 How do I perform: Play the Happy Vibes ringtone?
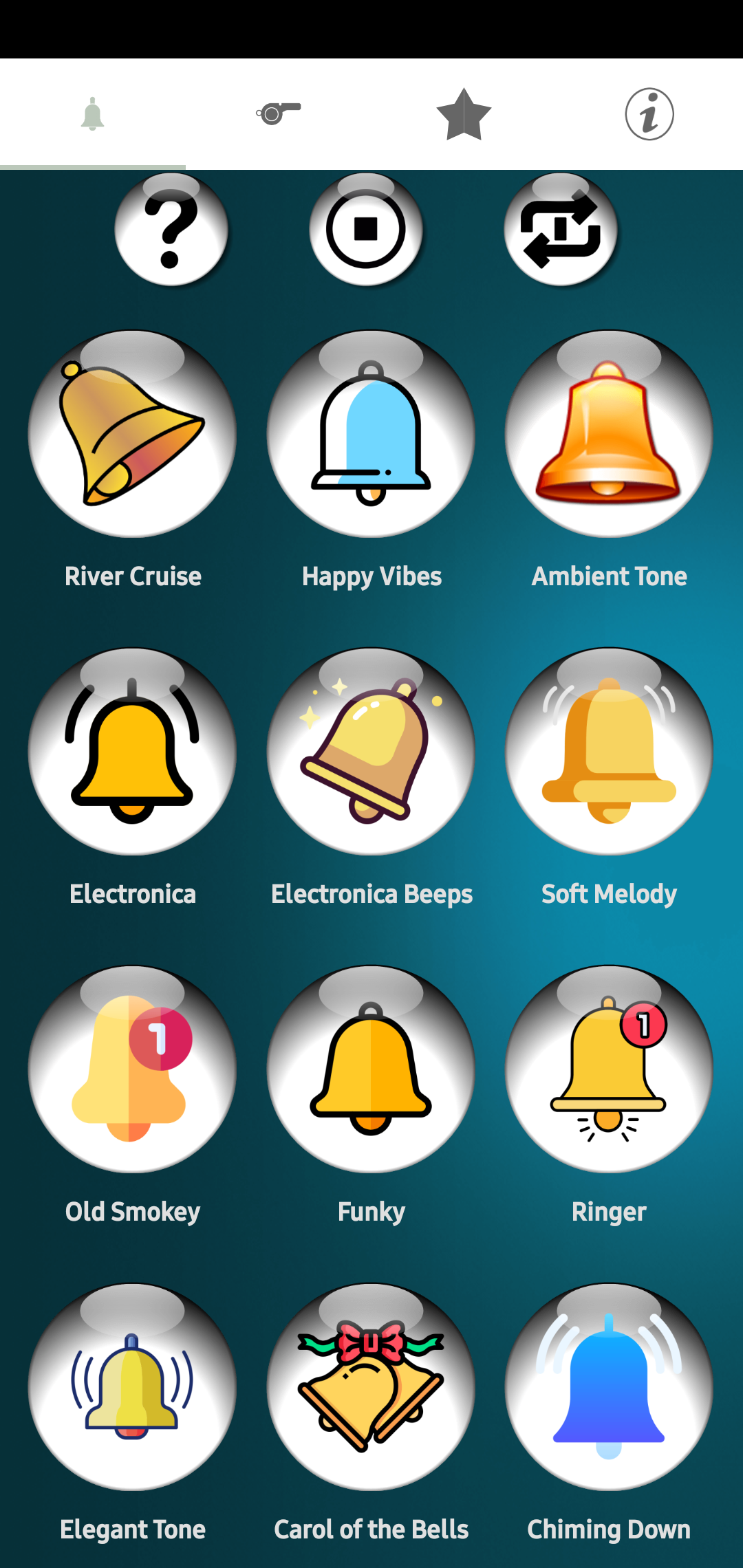tap(371, 435)
